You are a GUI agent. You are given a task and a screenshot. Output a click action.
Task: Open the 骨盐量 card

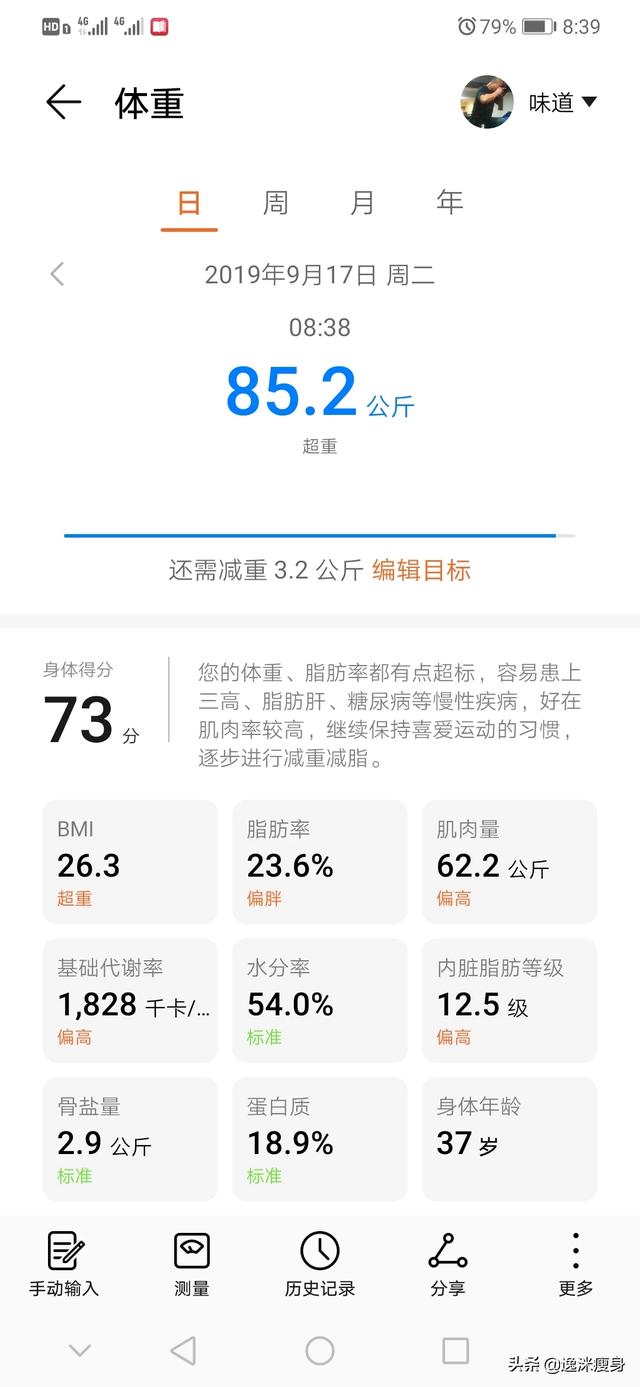click(130, 1139)
